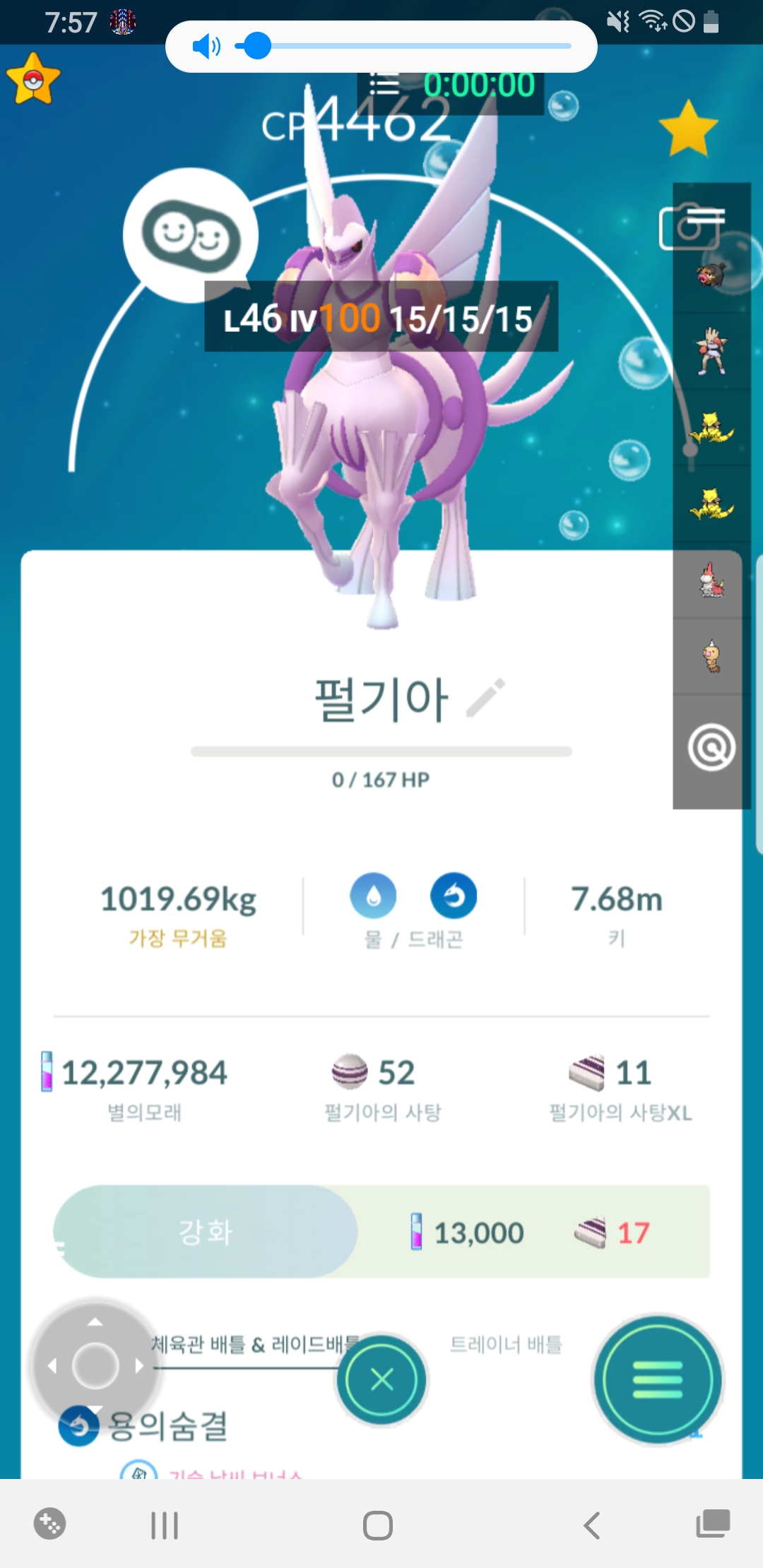The height and width of the screenshot is (1568, 763).
Task: Select the Hitmonchan shortcut in the side panel
Action: coord(711,351)
